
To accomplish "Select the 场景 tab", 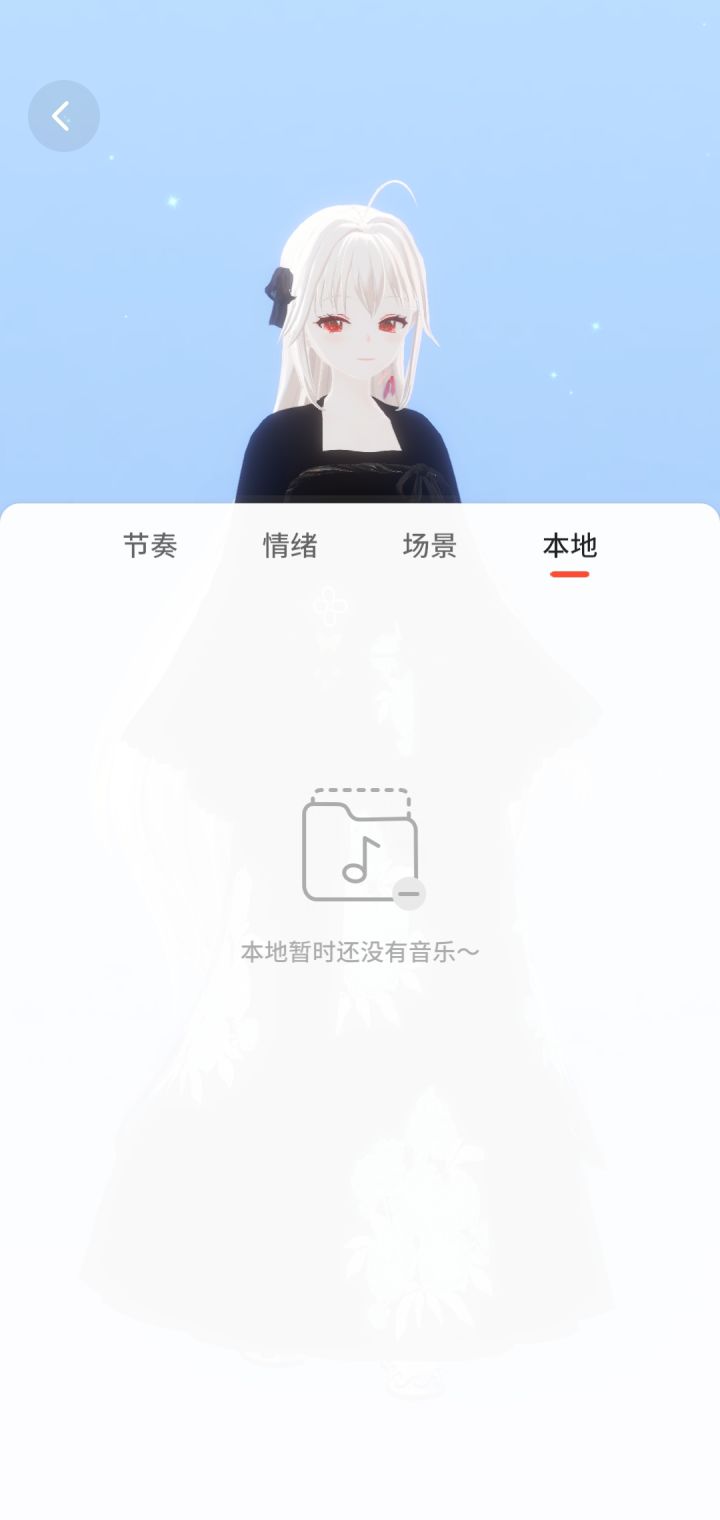I will click(x=430, y=546).
